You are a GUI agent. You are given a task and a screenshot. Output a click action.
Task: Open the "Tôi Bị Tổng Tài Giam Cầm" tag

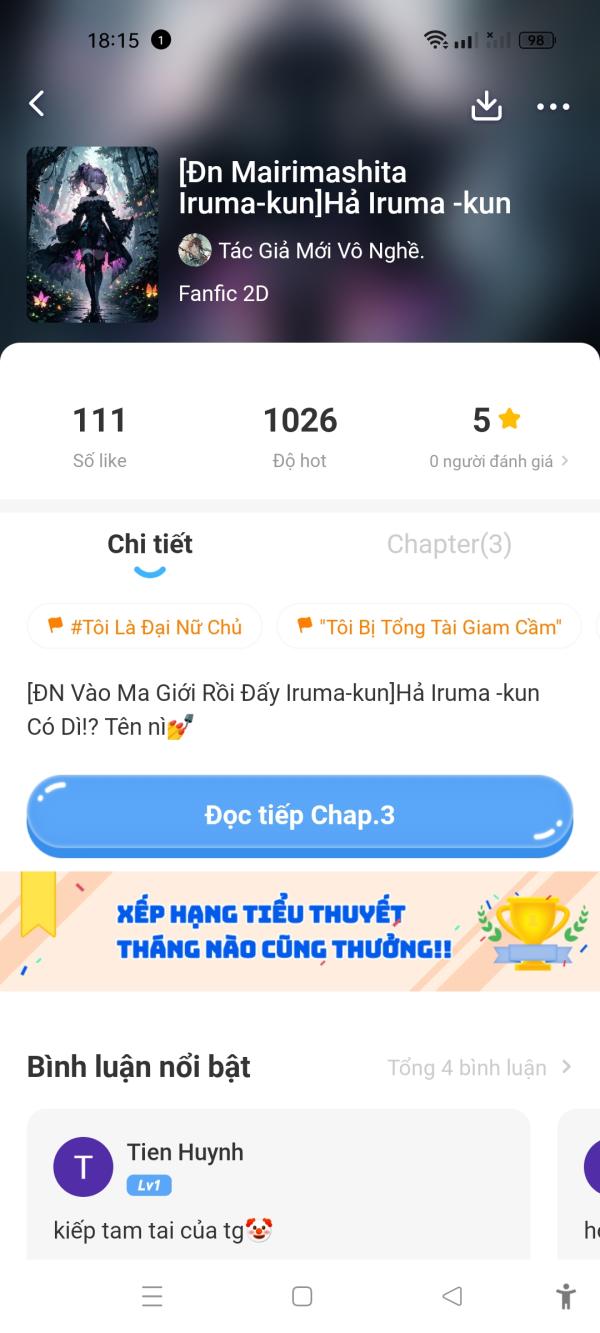[x=429, y=627]
